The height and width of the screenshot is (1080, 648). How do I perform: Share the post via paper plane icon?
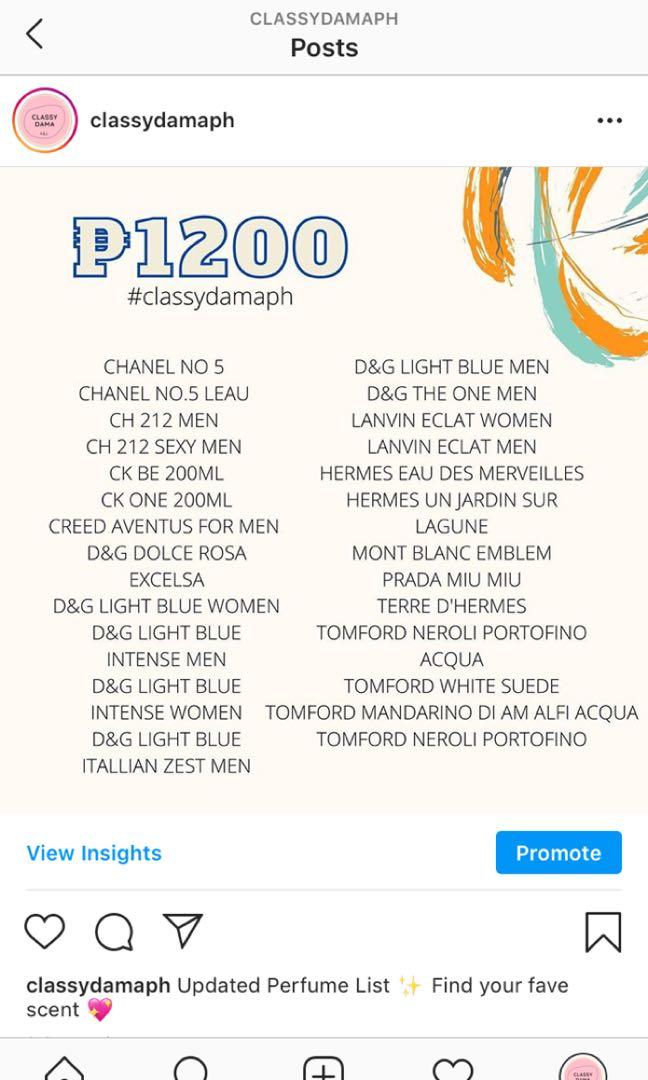point(183,931)
